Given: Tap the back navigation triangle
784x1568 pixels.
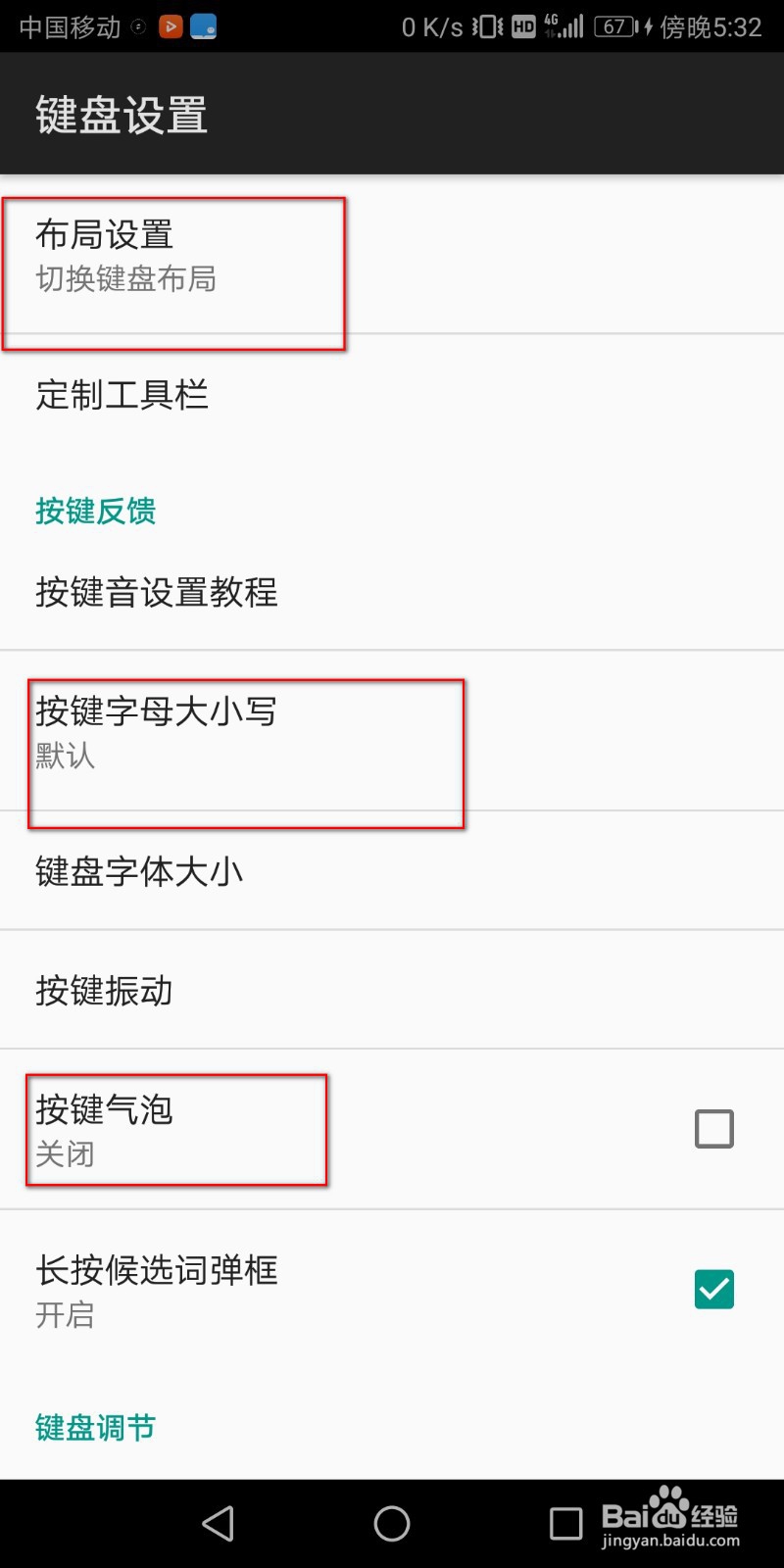Looking at the screenshot, I should [218, 1523].
